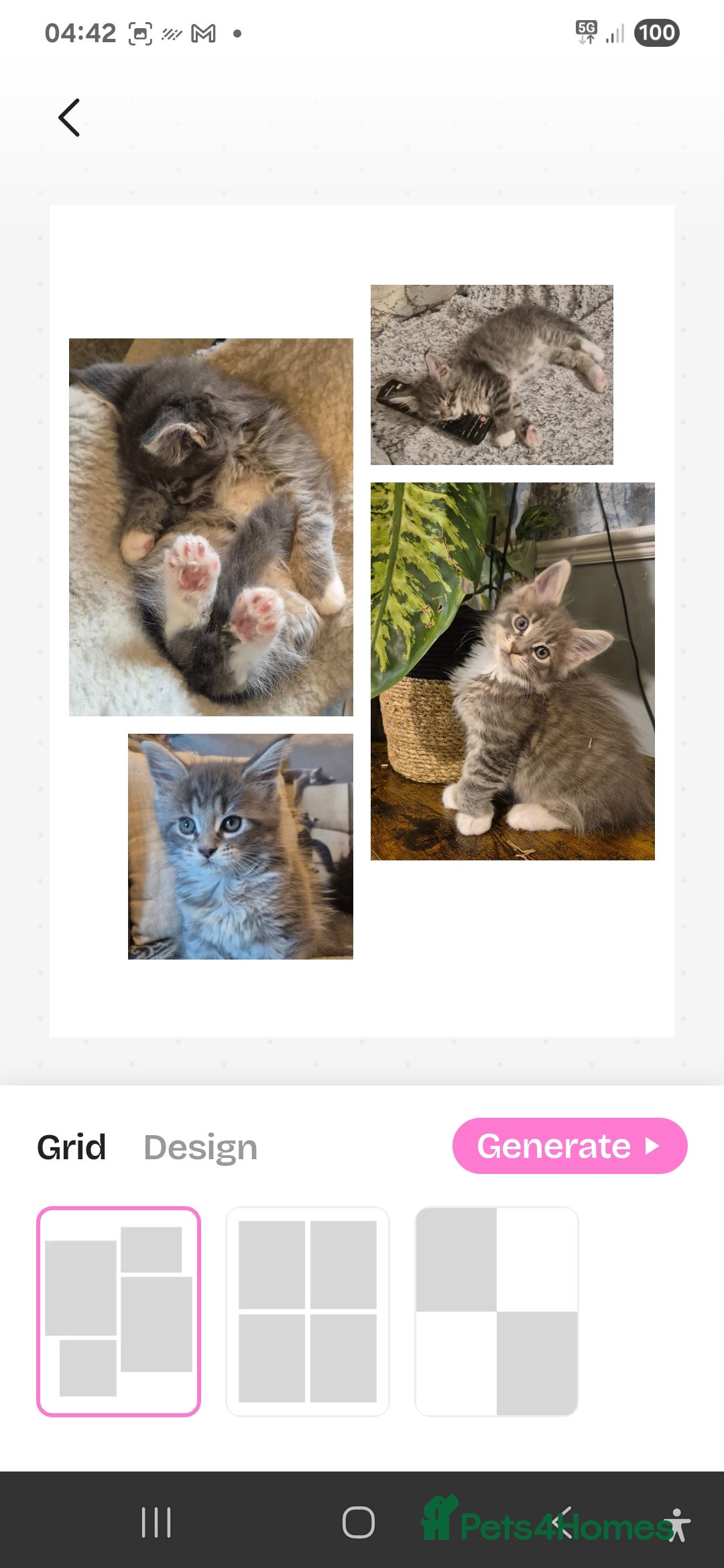
Task: Open the Gmail notification icon in the status bar
Action: [x=203, y=32]
